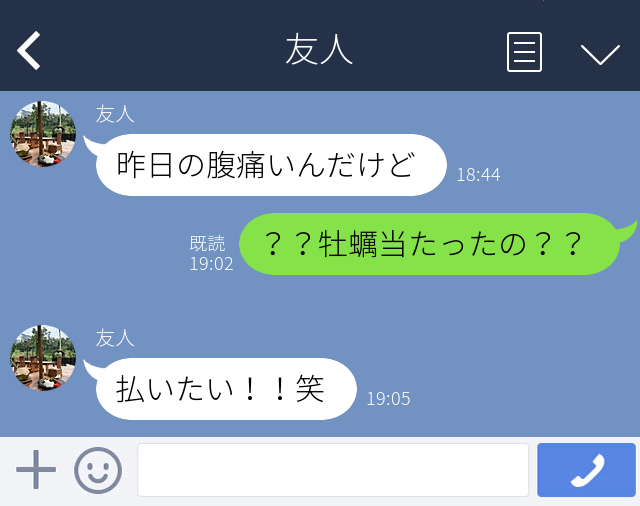Open the emoji sticker picker

(x=98, y=470)
